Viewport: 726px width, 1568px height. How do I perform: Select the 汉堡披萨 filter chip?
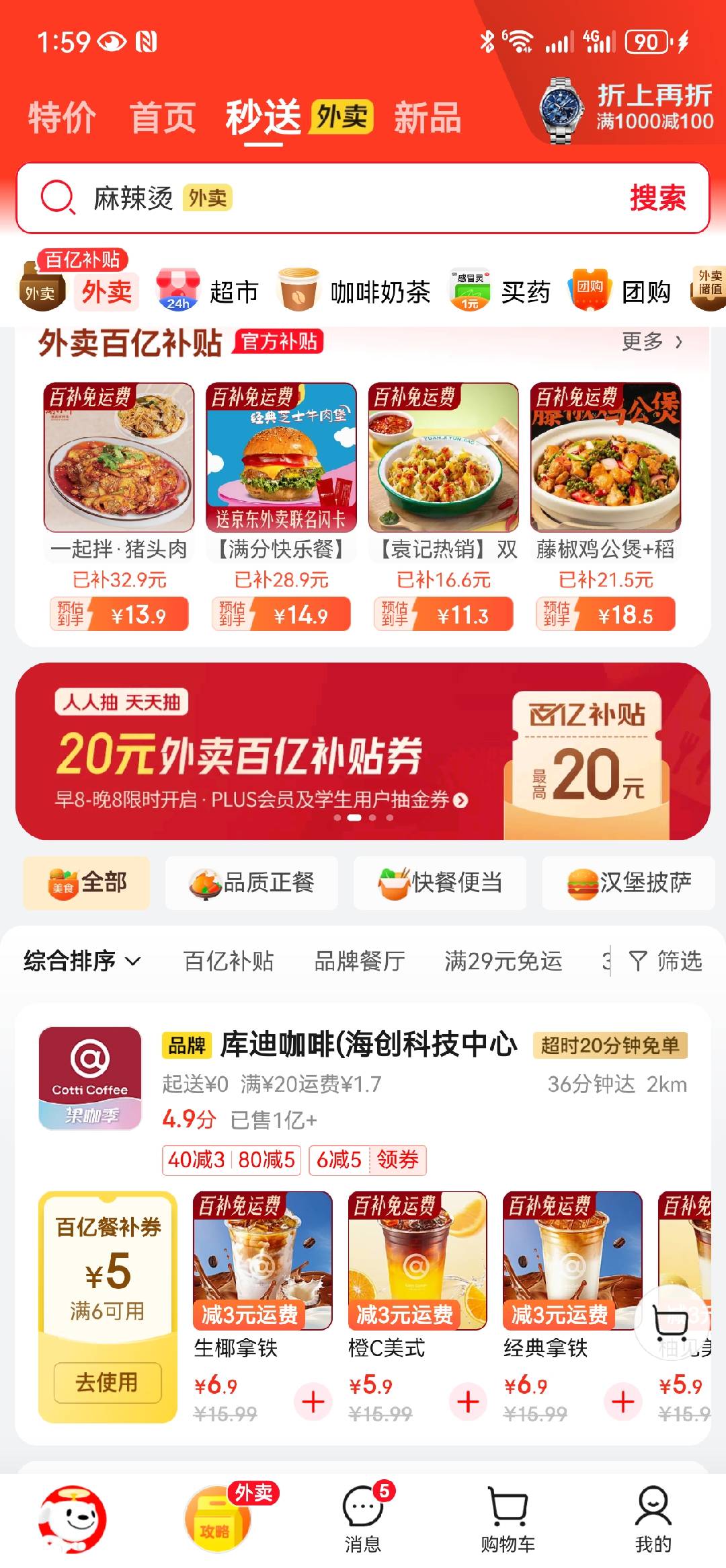629,883
